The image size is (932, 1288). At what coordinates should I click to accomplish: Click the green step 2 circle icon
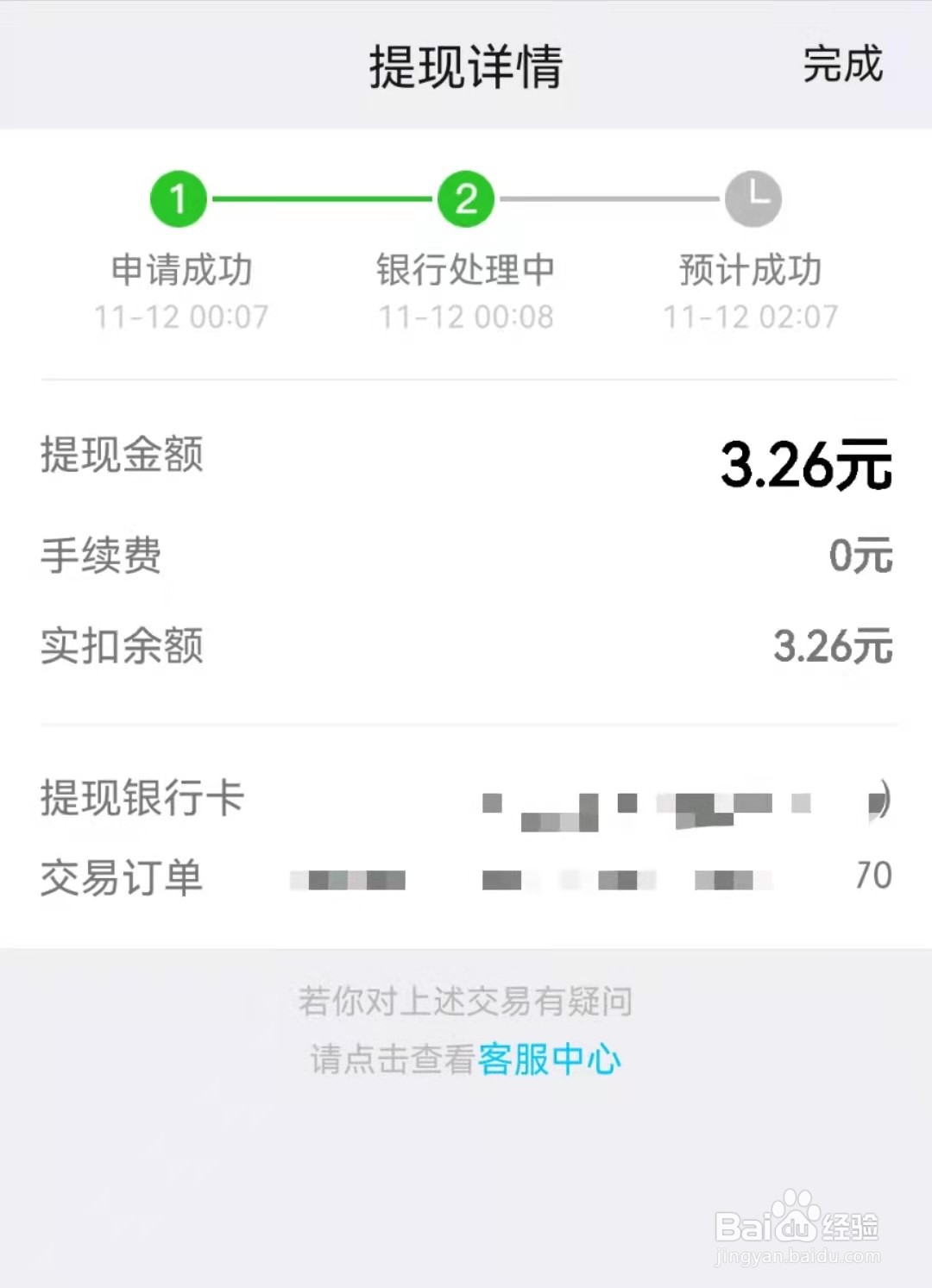466,199
